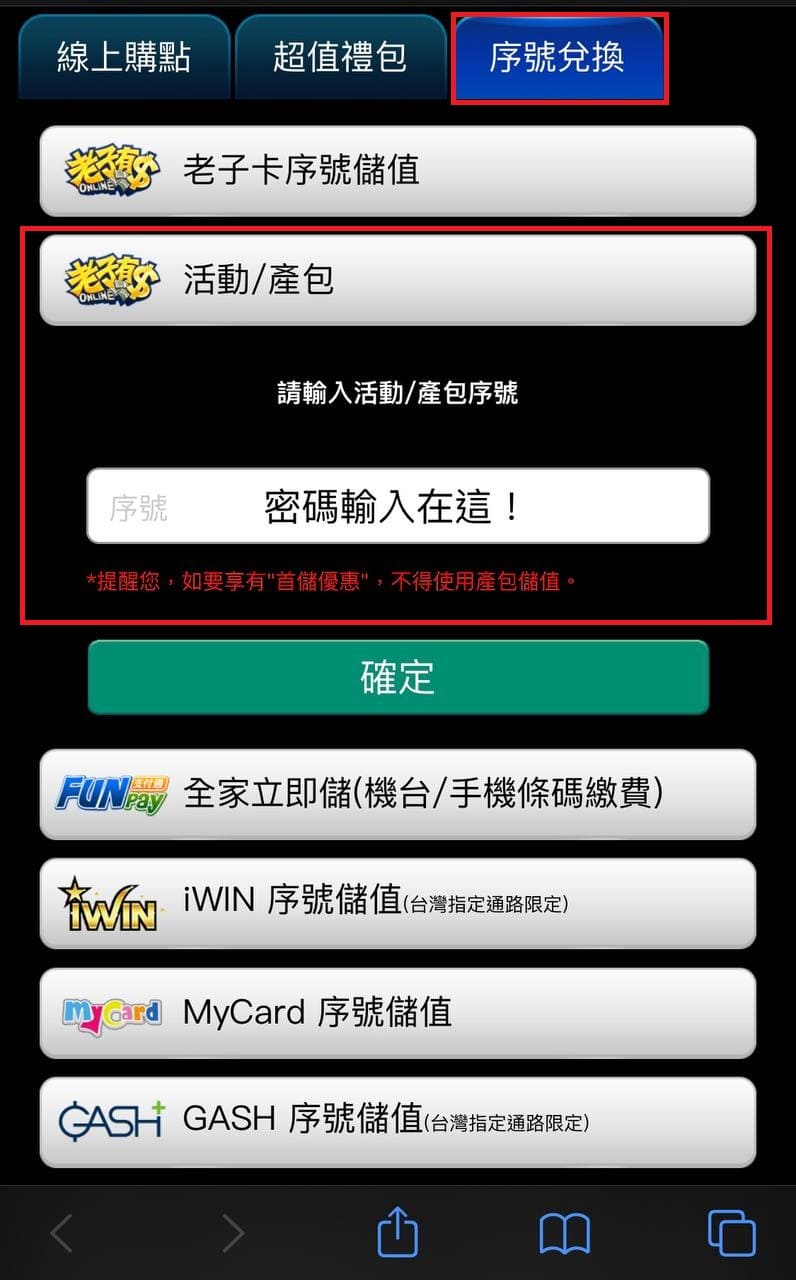Go forward in the browser
Screen dimensions: 796x1280
[232, 1233]
